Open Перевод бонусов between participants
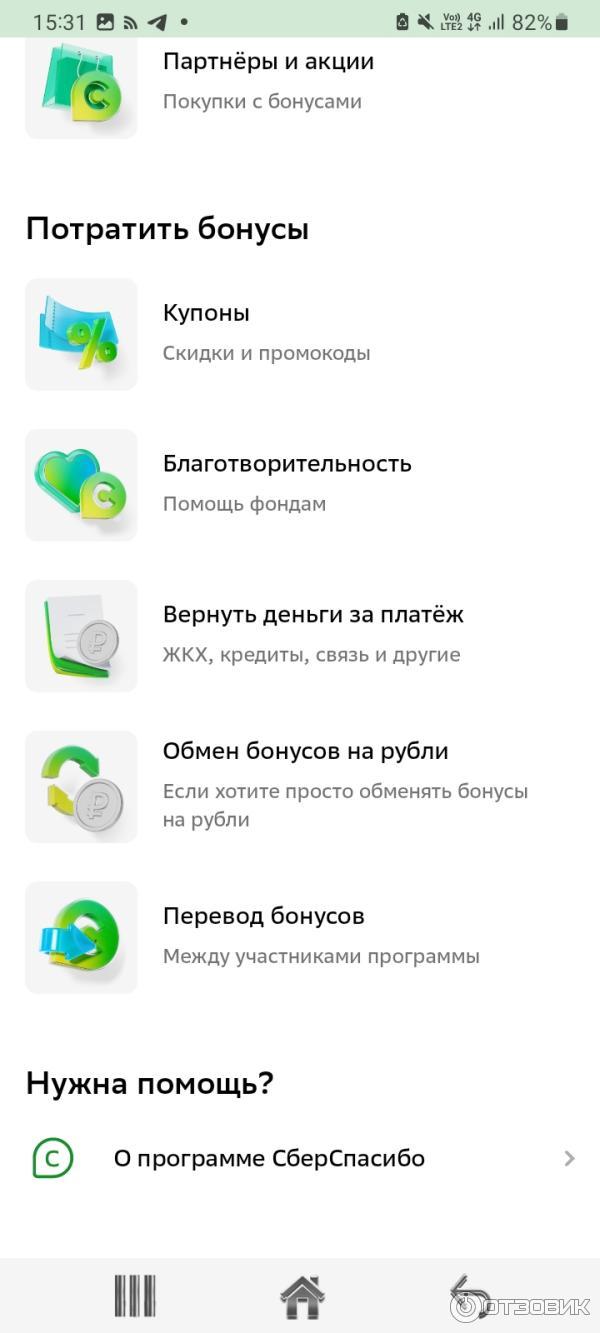The image size is (600, 1333). [263, 936]
